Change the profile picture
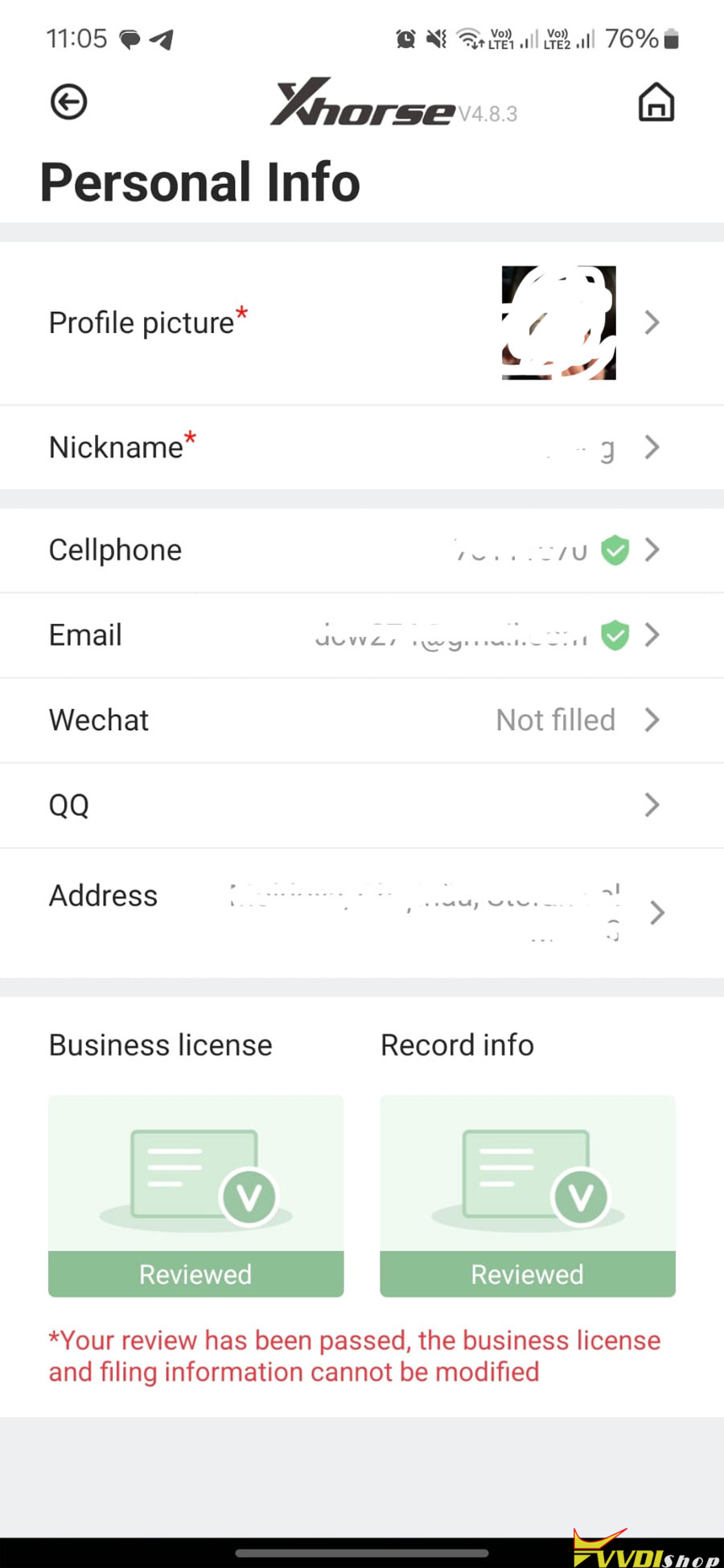The height and width of the screenshot is (1568, 724). pos(558,322)
